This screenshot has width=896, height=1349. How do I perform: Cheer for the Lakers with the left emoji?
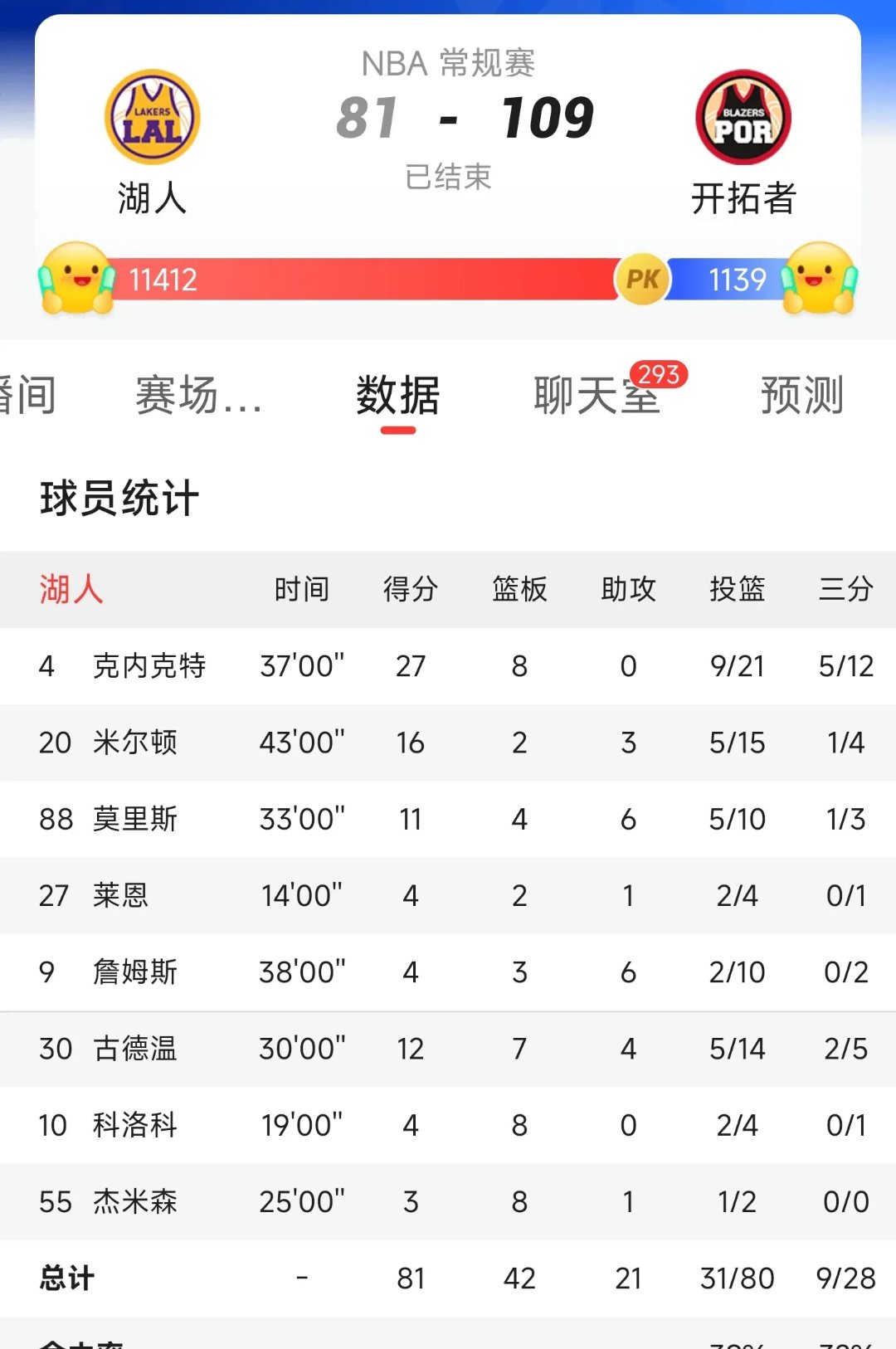coord(76,279)
